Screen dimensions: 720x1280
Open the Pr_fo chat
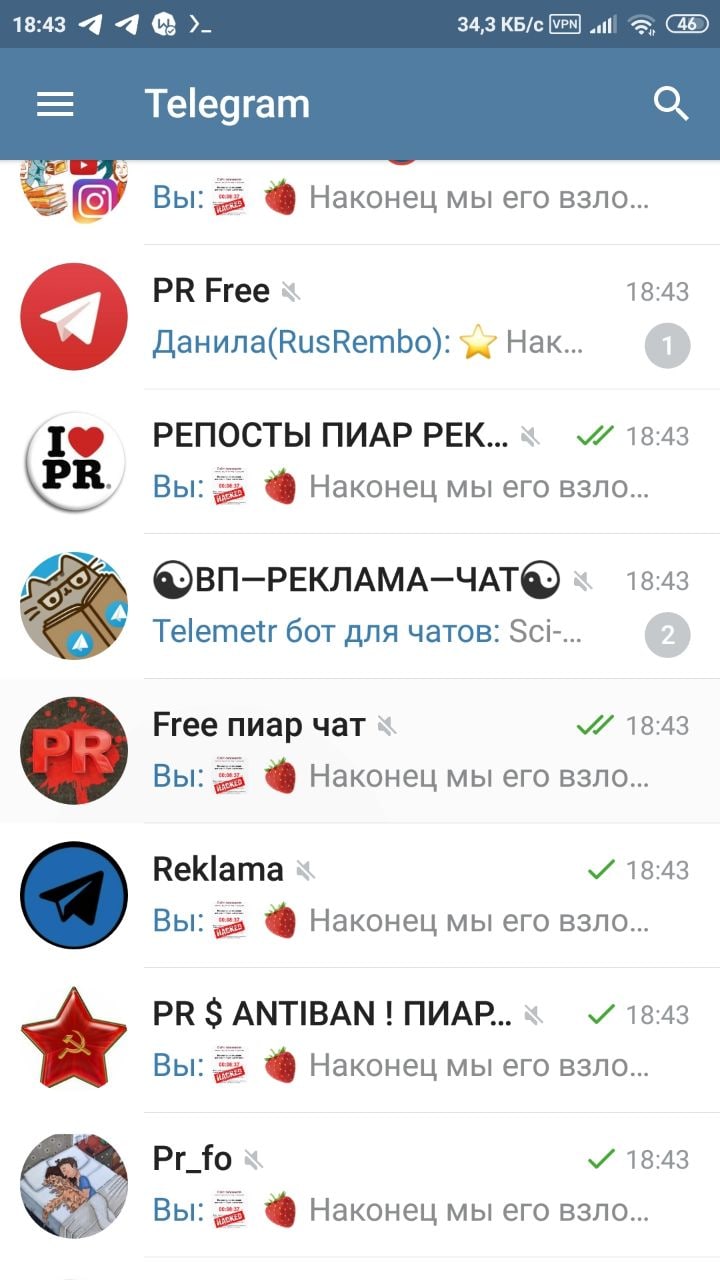click(400, 1185)
